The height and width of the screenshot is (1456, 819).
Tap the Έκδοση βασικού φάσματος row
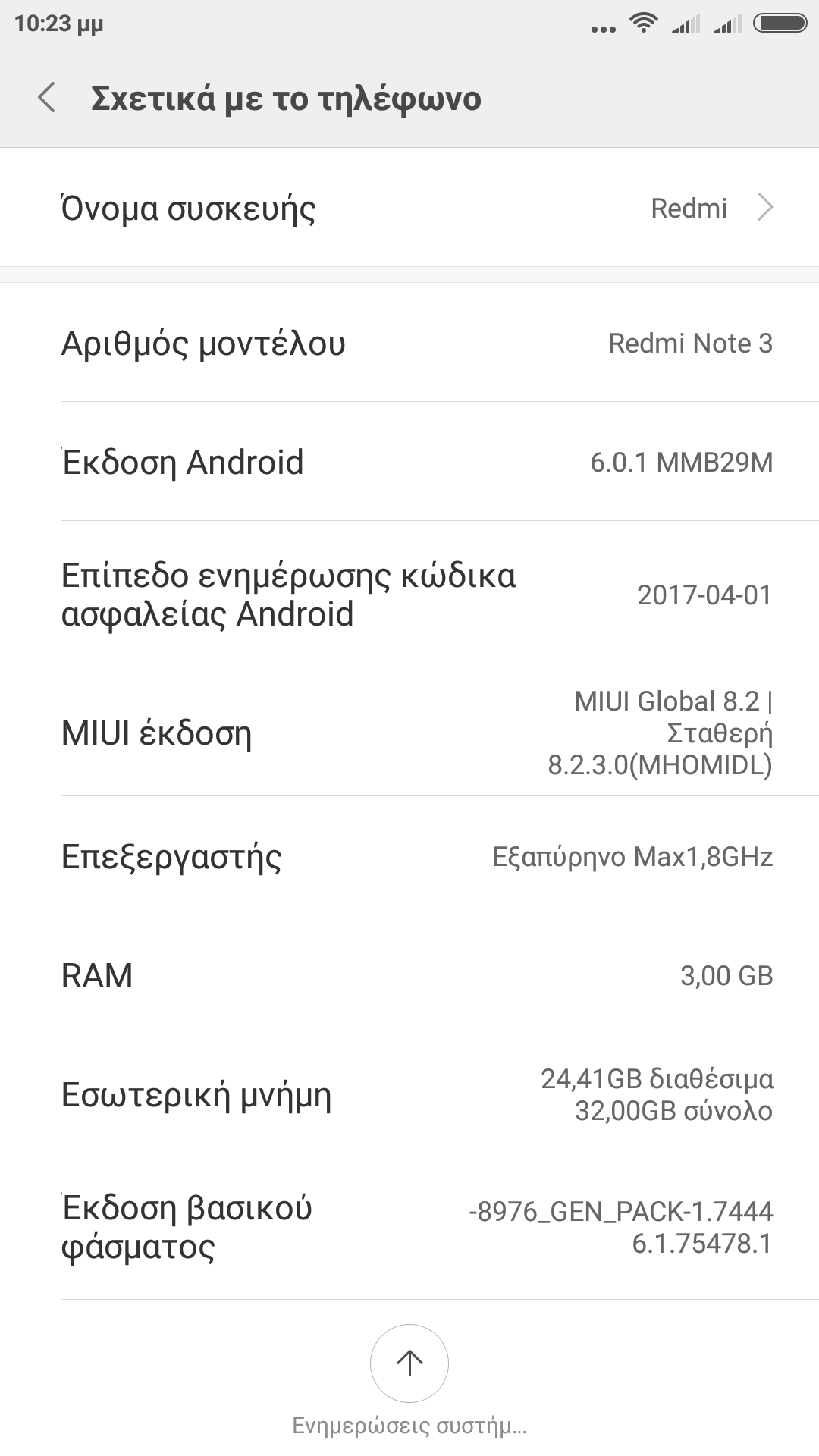(409, 1227)
